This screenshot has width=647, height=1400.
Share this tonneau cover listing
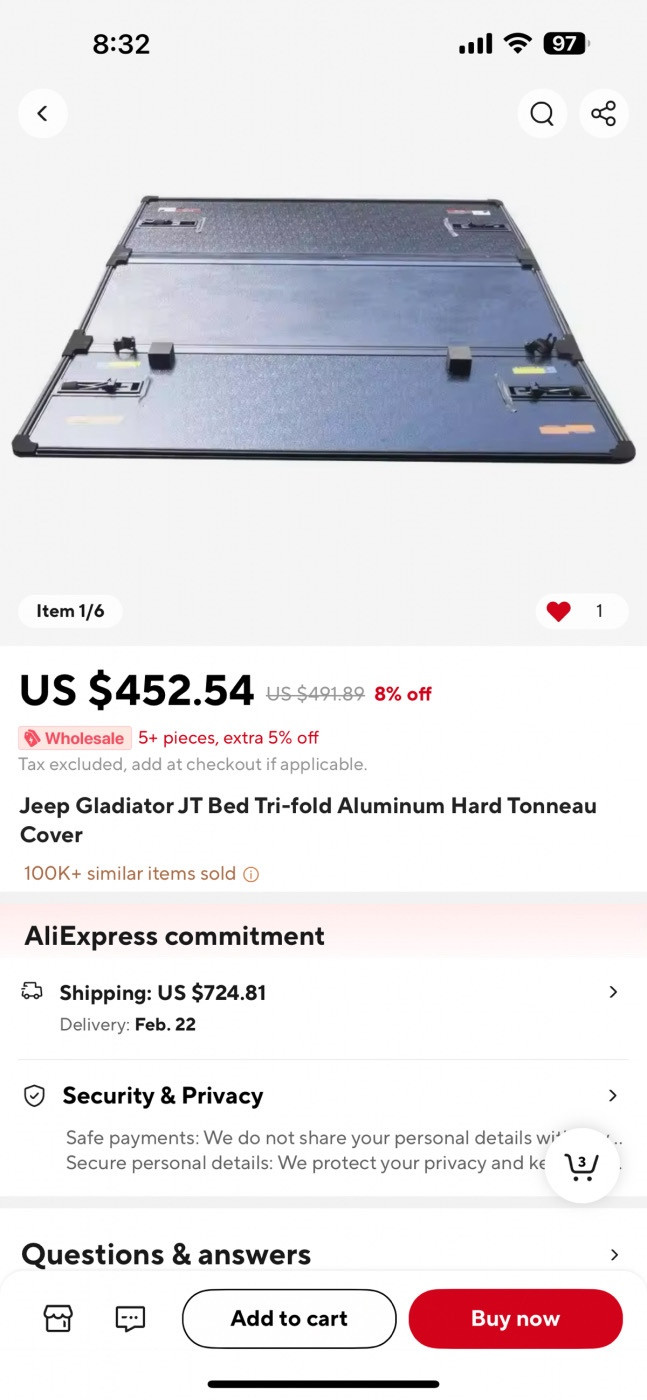coord(604,114)
